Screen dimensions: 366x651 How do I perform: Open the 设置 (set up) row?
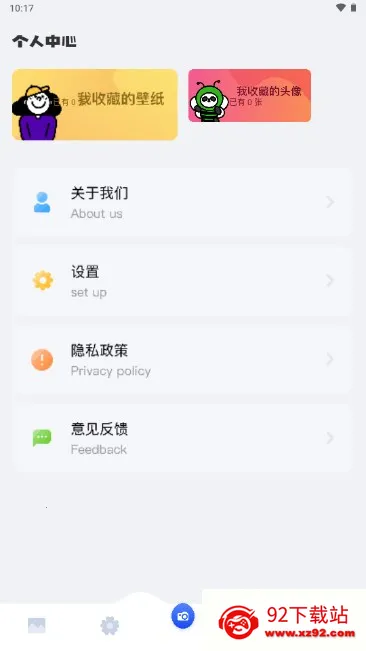pos(183,281)
